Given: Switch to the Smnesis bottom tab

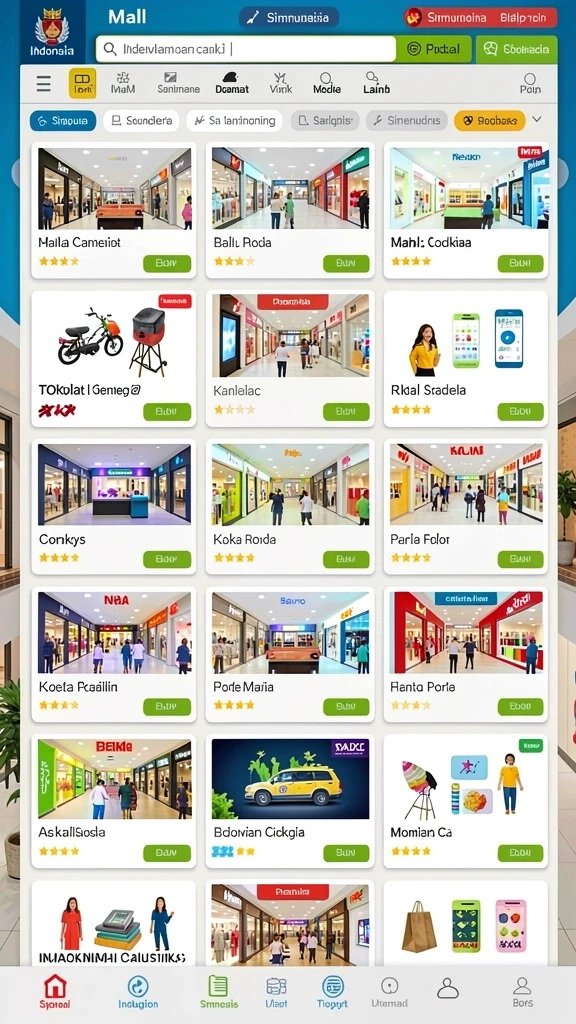Looking at the screenshot, I should coord(218,991).
